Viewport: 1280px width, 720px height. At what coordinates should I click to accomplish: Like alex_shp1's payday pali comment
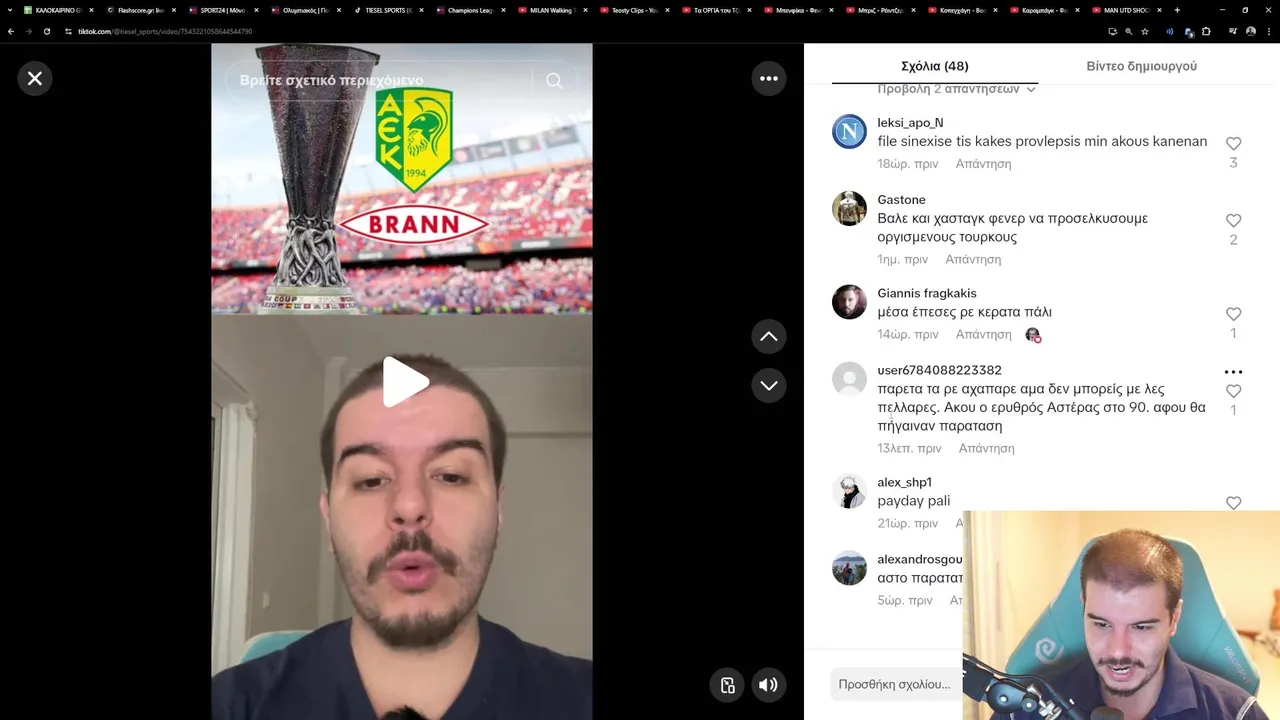tap(1233, 503)
